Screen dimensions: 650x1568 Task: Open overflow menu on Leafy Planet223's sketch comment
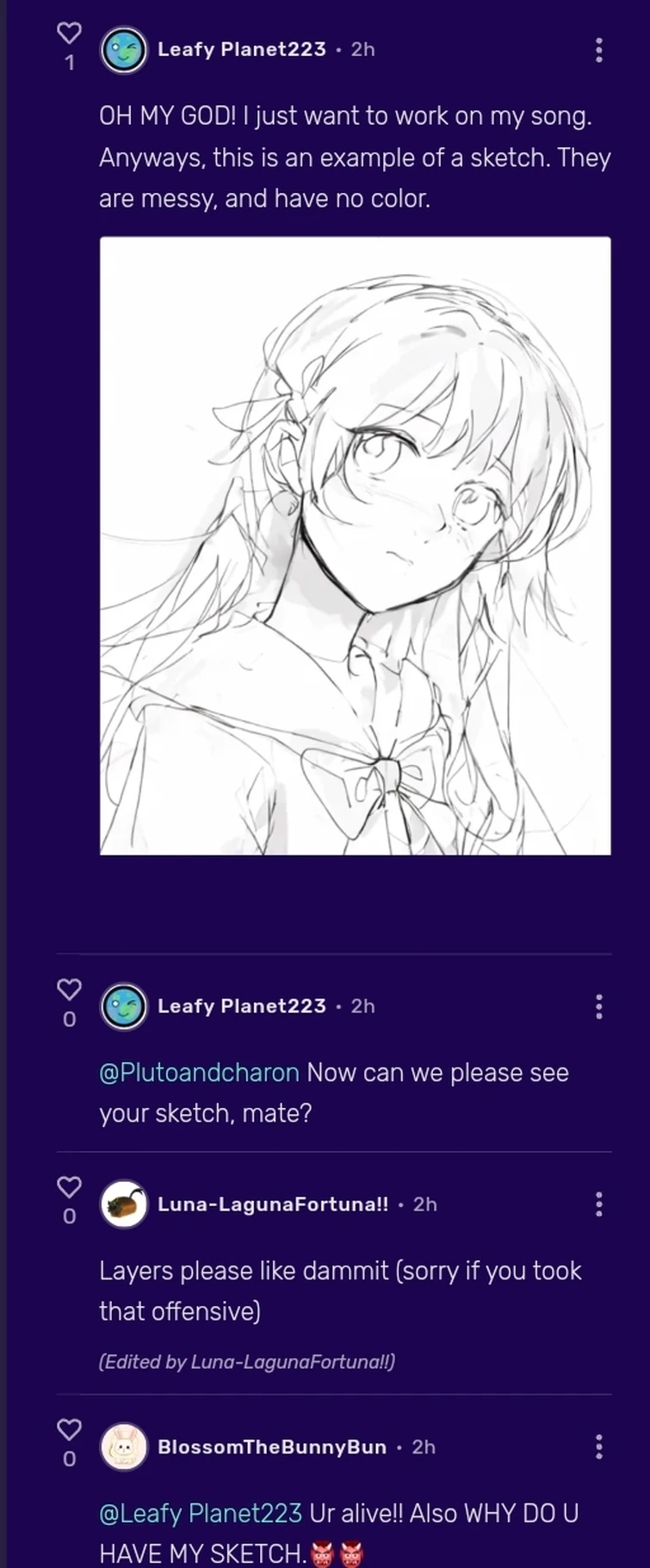(598, 50)
